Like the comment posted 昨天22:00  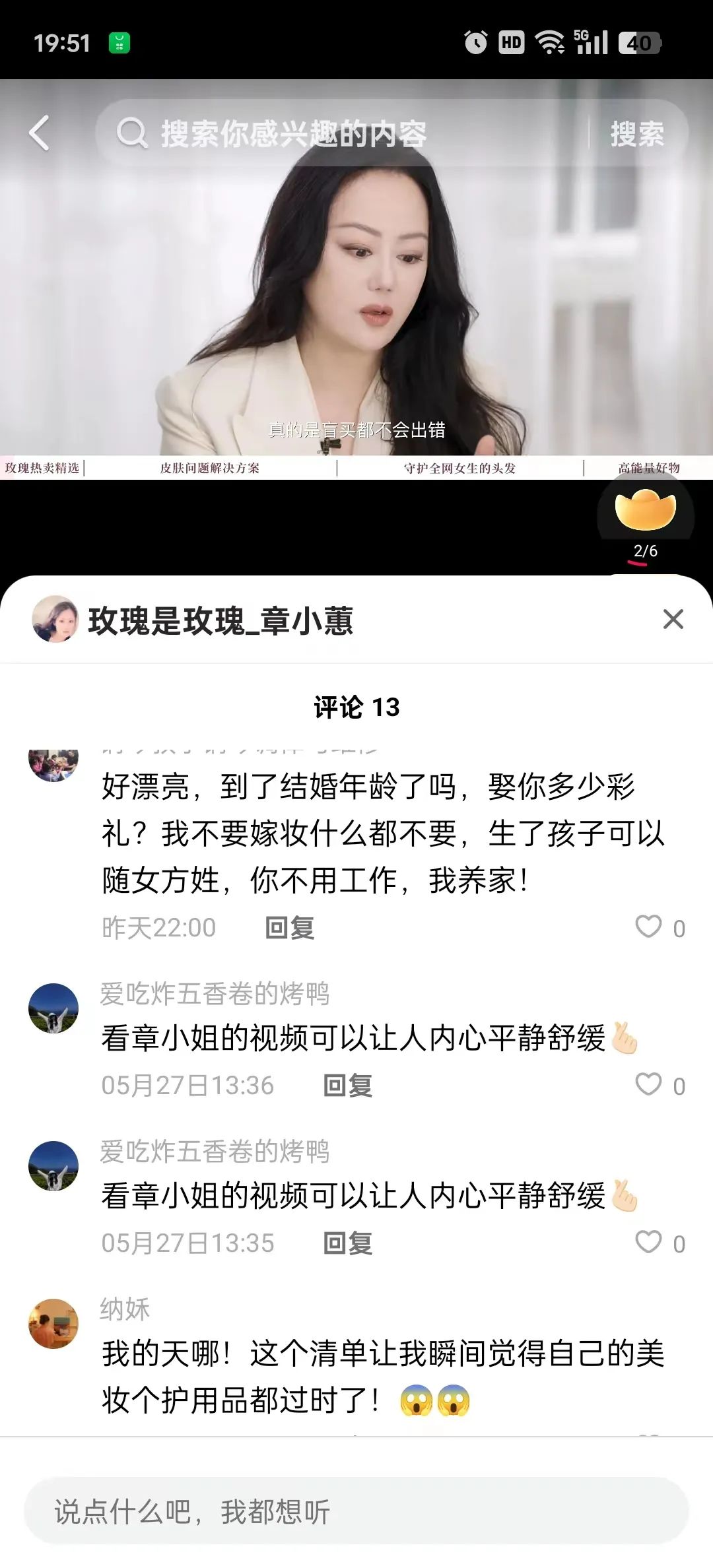(649, 927)
